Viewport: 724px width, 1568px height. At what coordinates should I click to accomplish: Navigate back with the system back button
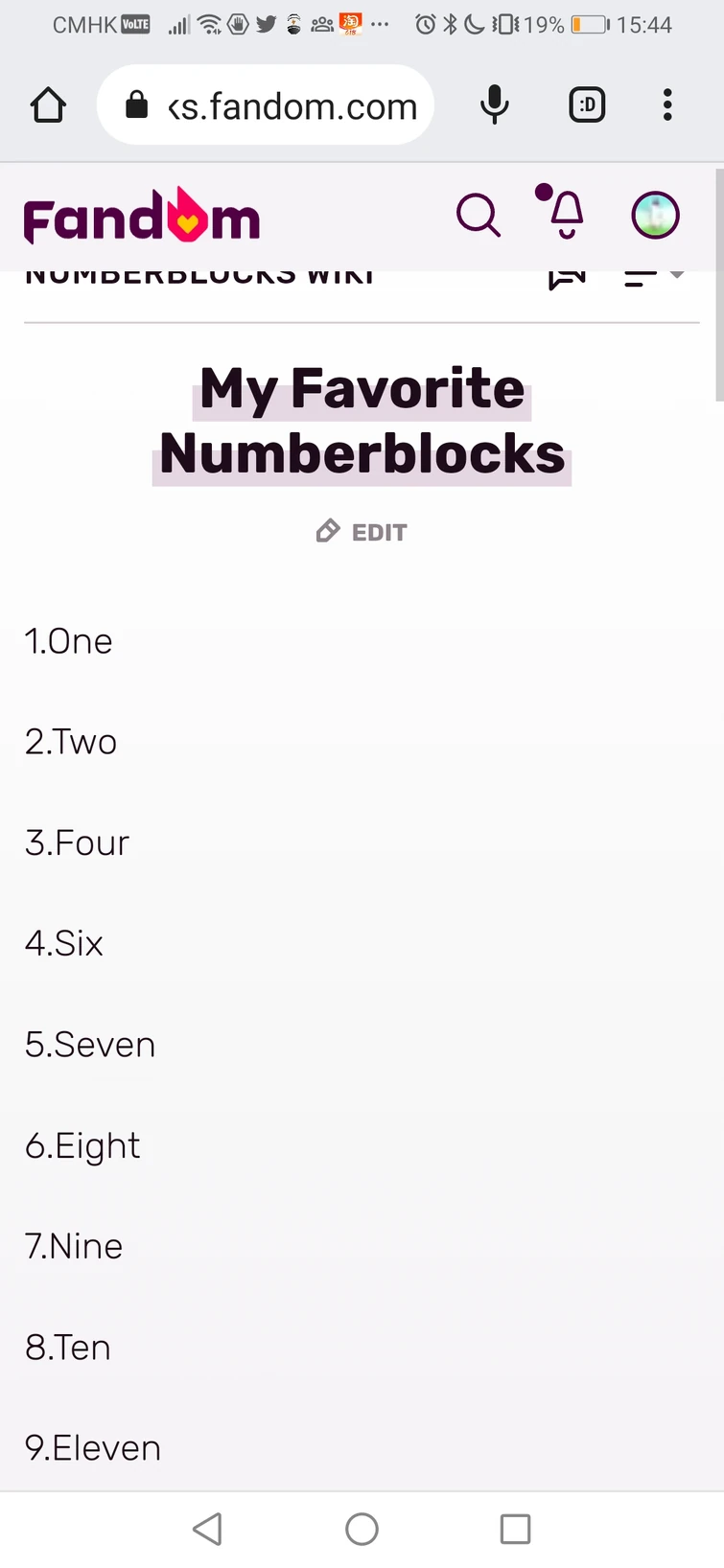pyautogui.click(x=207, y=1529)
